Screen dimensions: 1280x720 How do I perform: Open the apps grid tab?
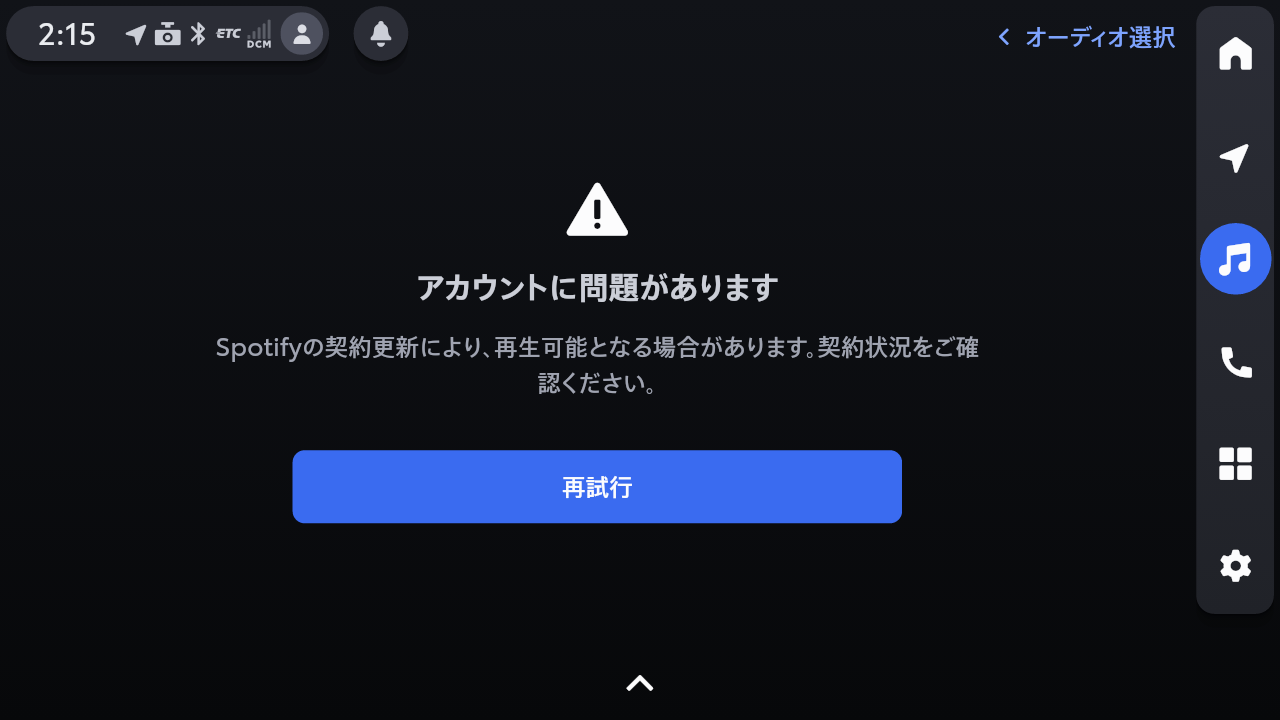coord(1235,464)
